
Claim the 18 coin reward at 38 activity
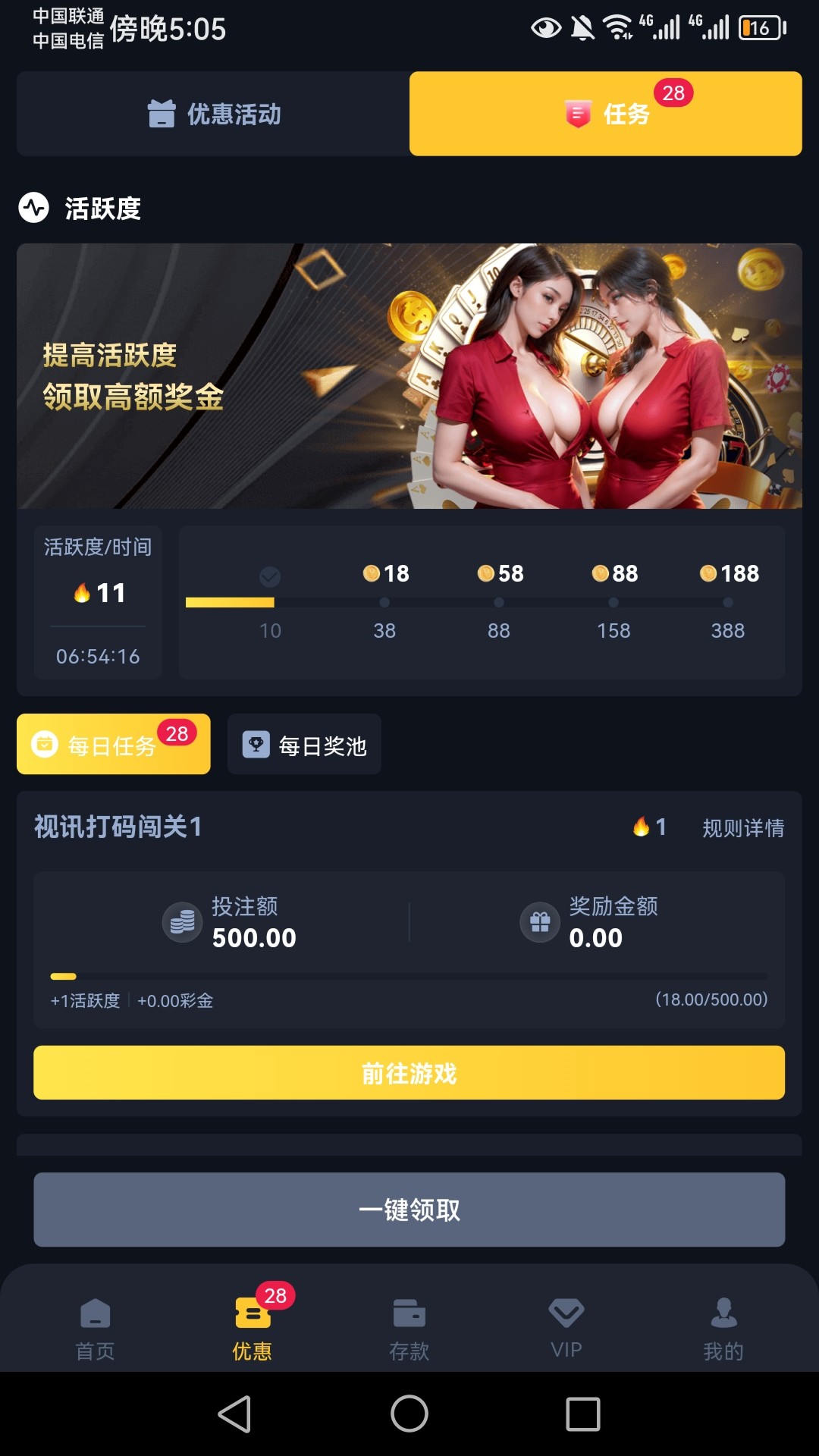point(385,575)
